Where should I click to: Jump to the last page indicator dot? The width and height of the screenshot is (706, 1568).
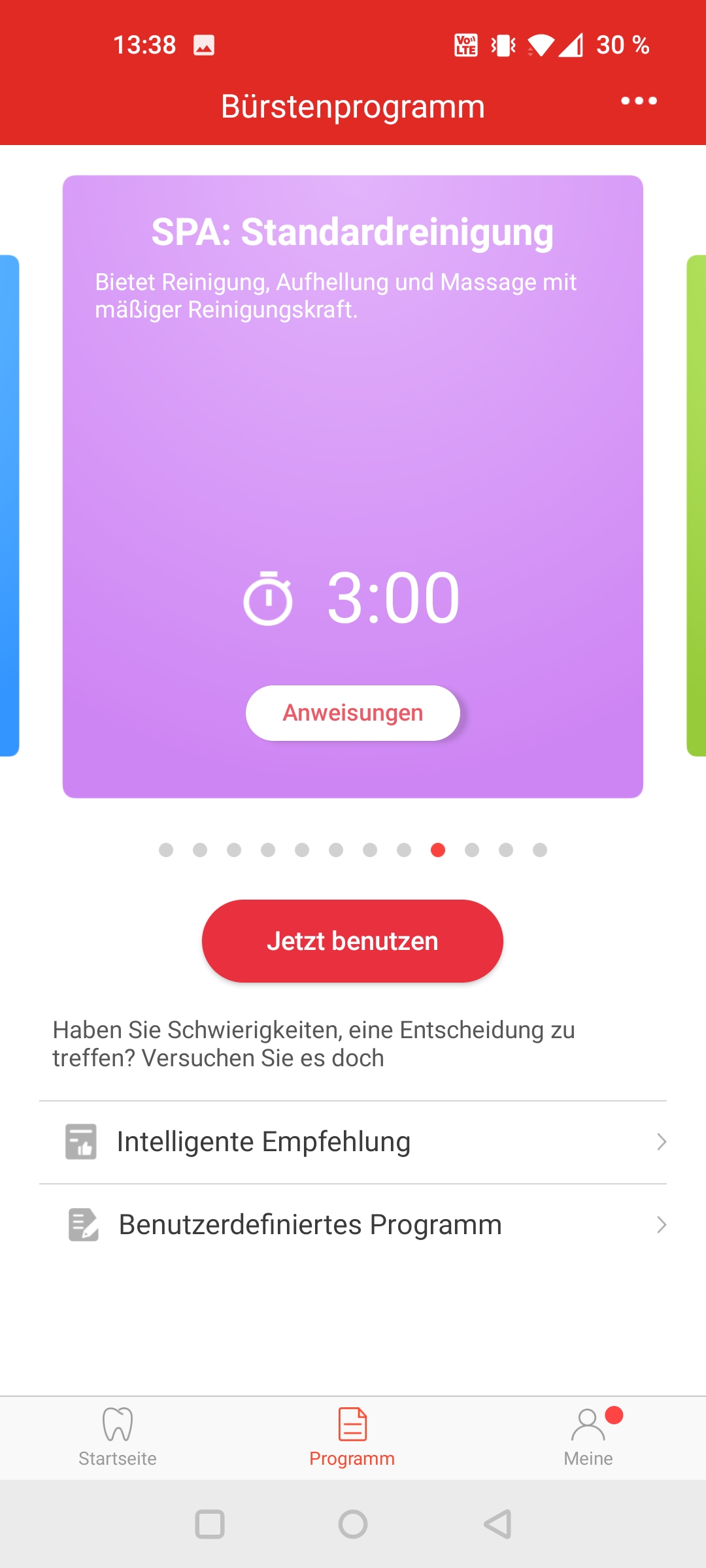coord(540,850)
